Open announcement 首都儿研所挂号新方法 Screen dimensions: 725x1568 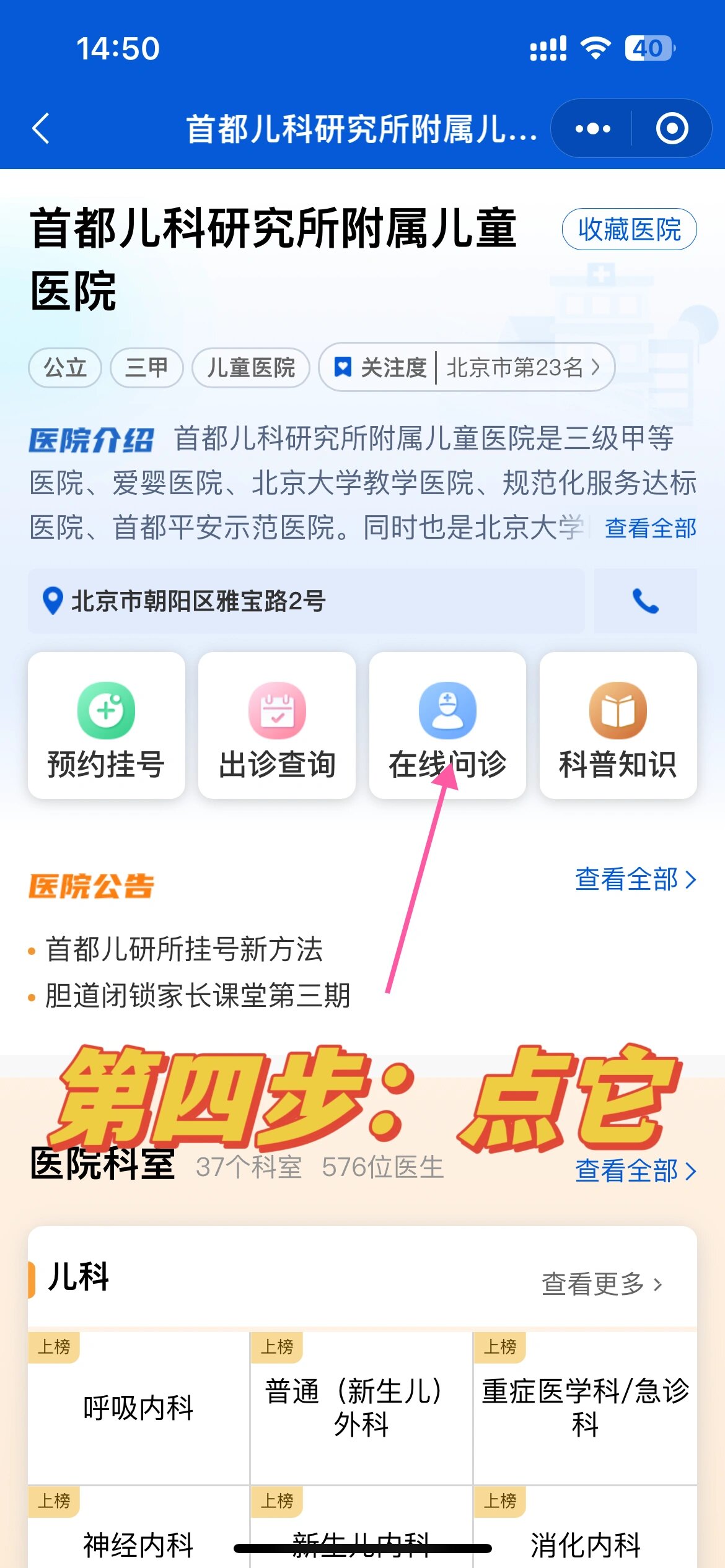[x=184, y=949]
